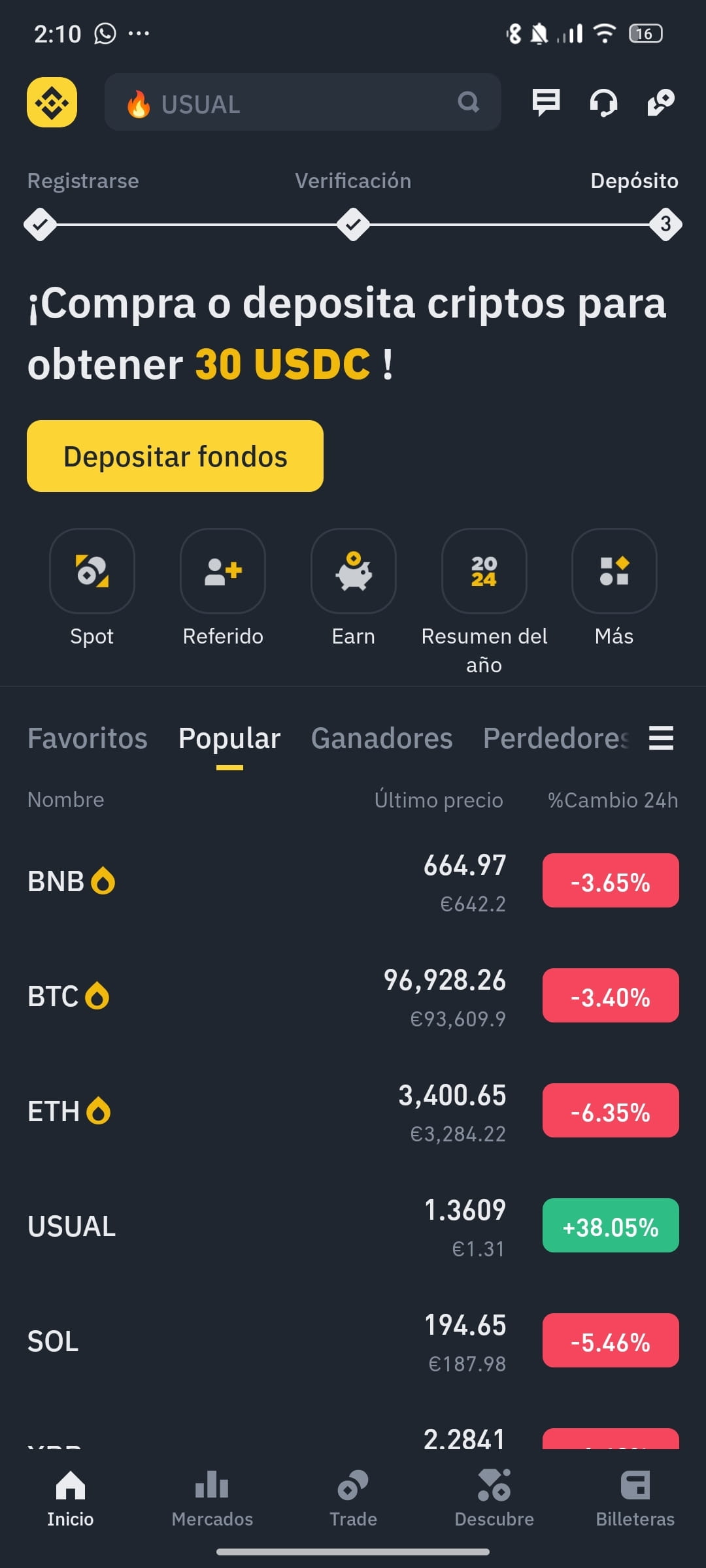Tap the USUAL search box
This screenshot has height=1568, width=706.
click(x=303, y=102)
